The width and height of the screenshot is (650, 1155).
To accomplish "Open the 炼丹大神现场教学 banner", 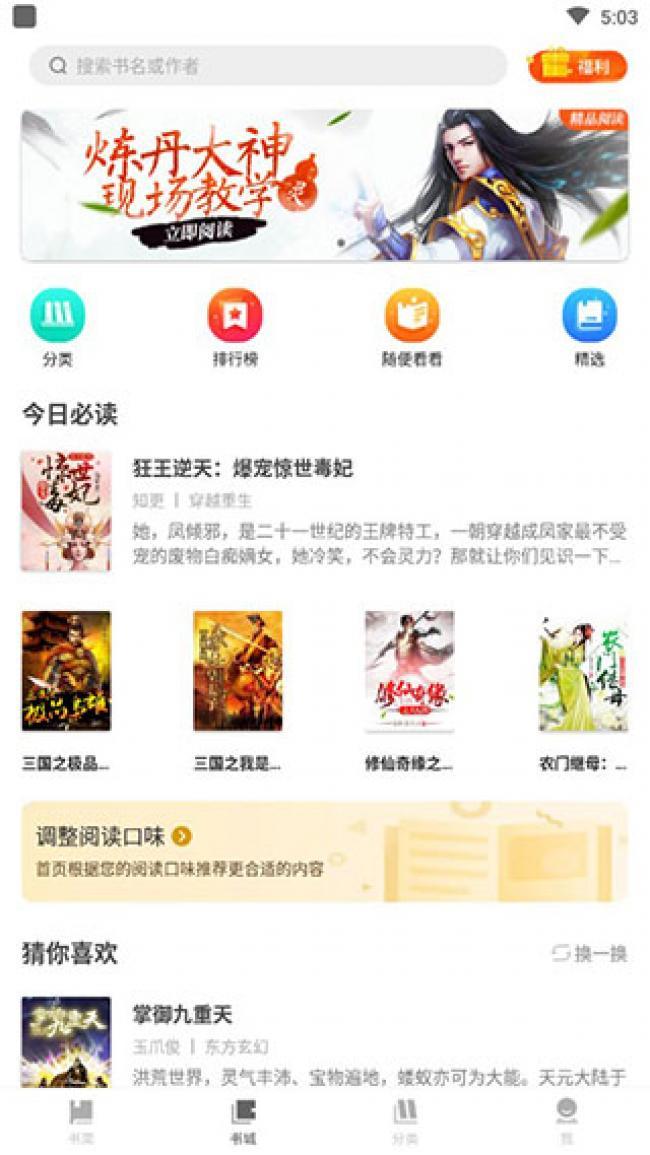I will [x=325, y=185].
